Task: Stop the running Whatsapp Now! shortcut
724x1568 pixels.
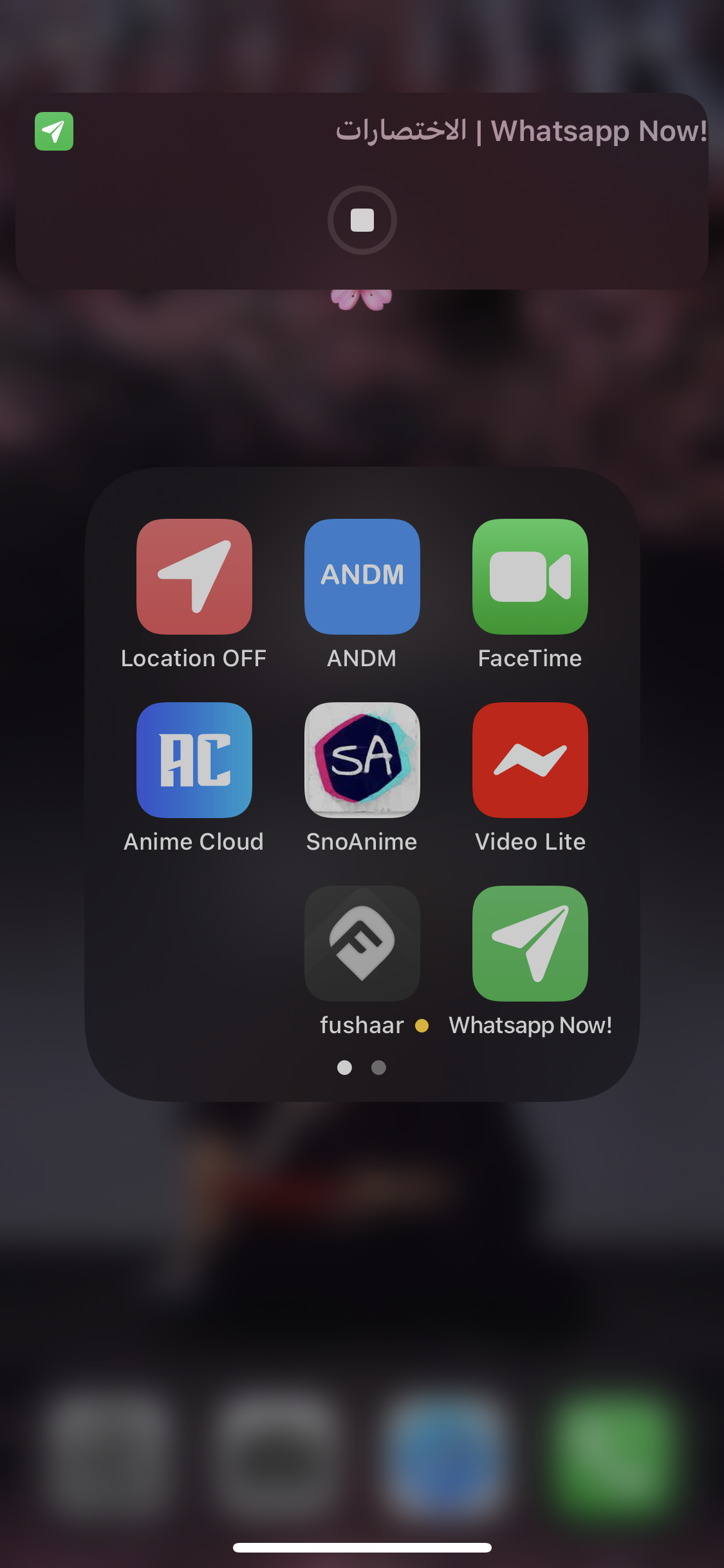Action: tap(362, 220)
